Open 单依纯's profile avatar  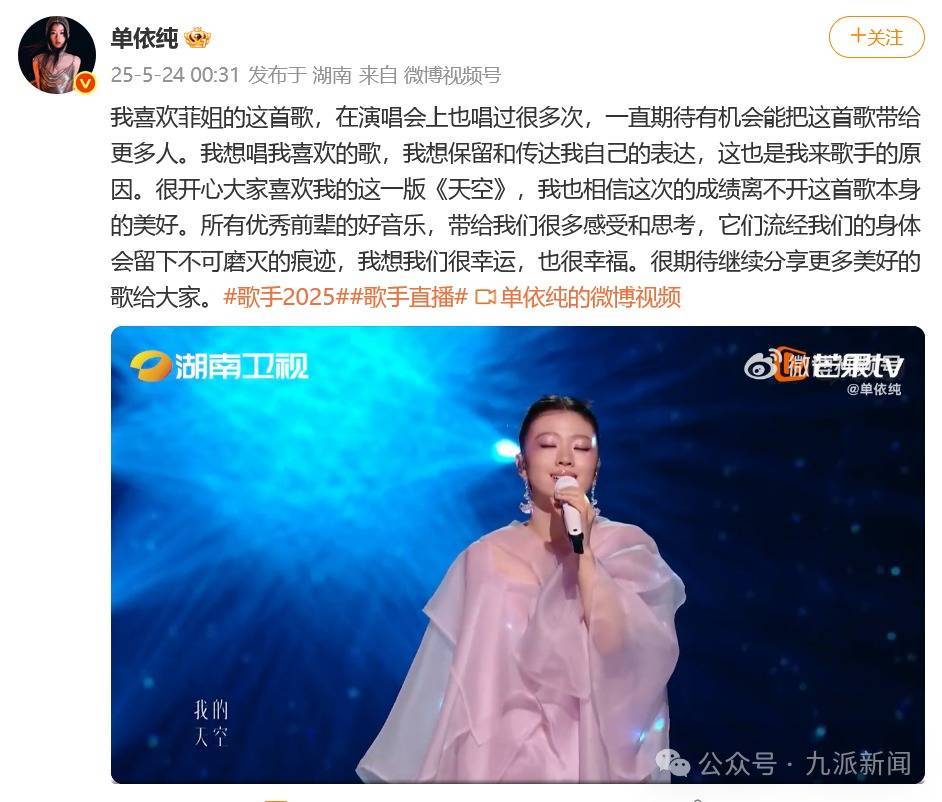click(x=57, y=56)
